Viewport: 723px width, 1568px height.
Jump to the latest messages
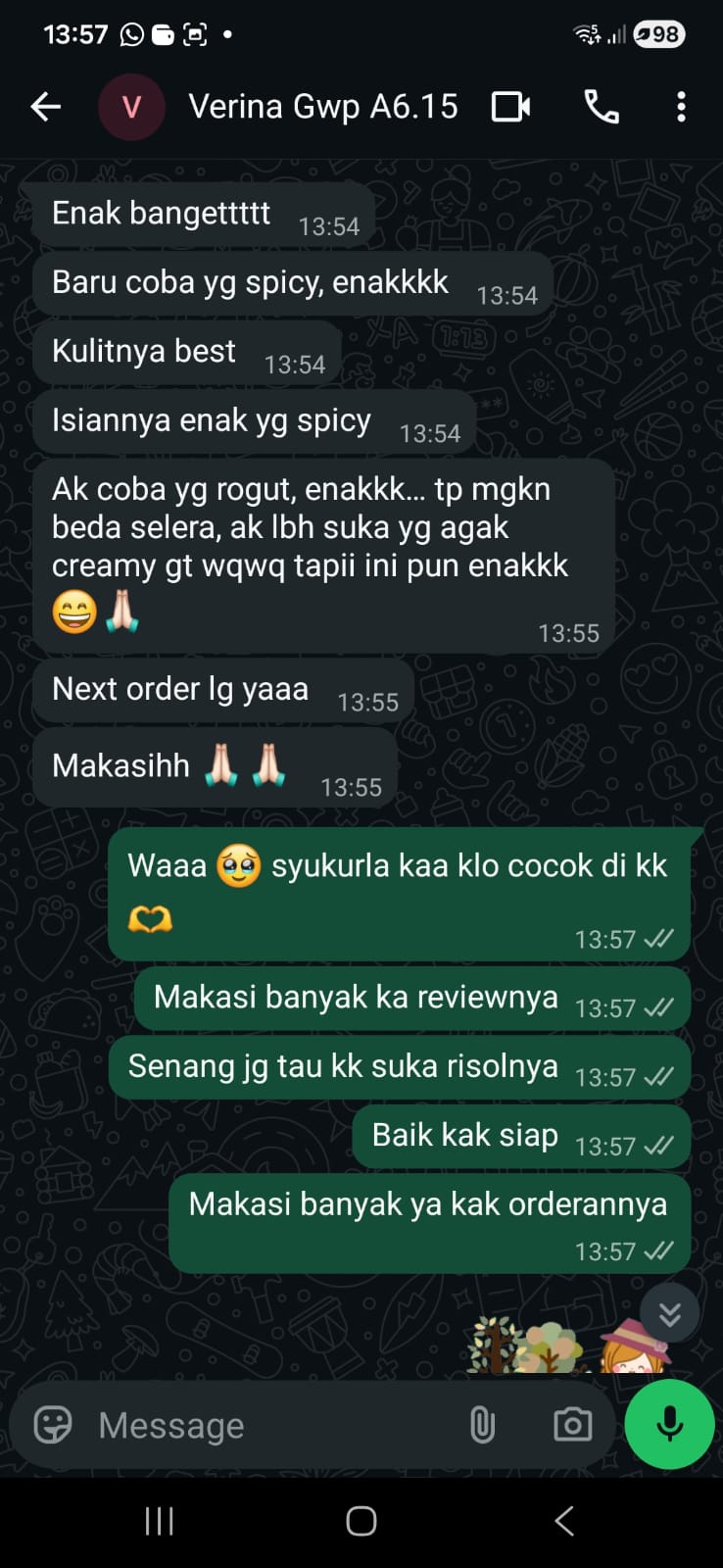(x=669, y=1313)
